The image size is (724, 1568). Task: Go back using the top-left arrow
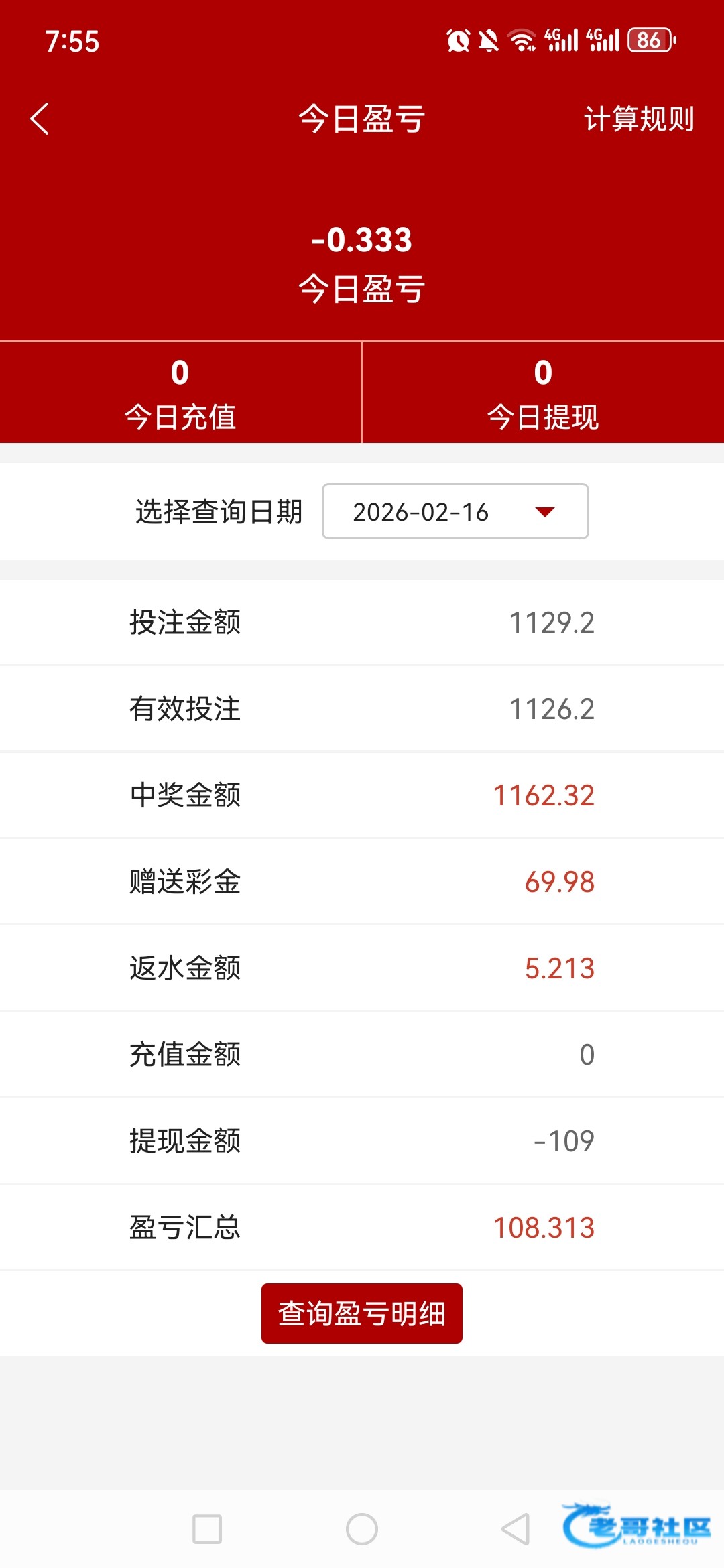[40, 119]
